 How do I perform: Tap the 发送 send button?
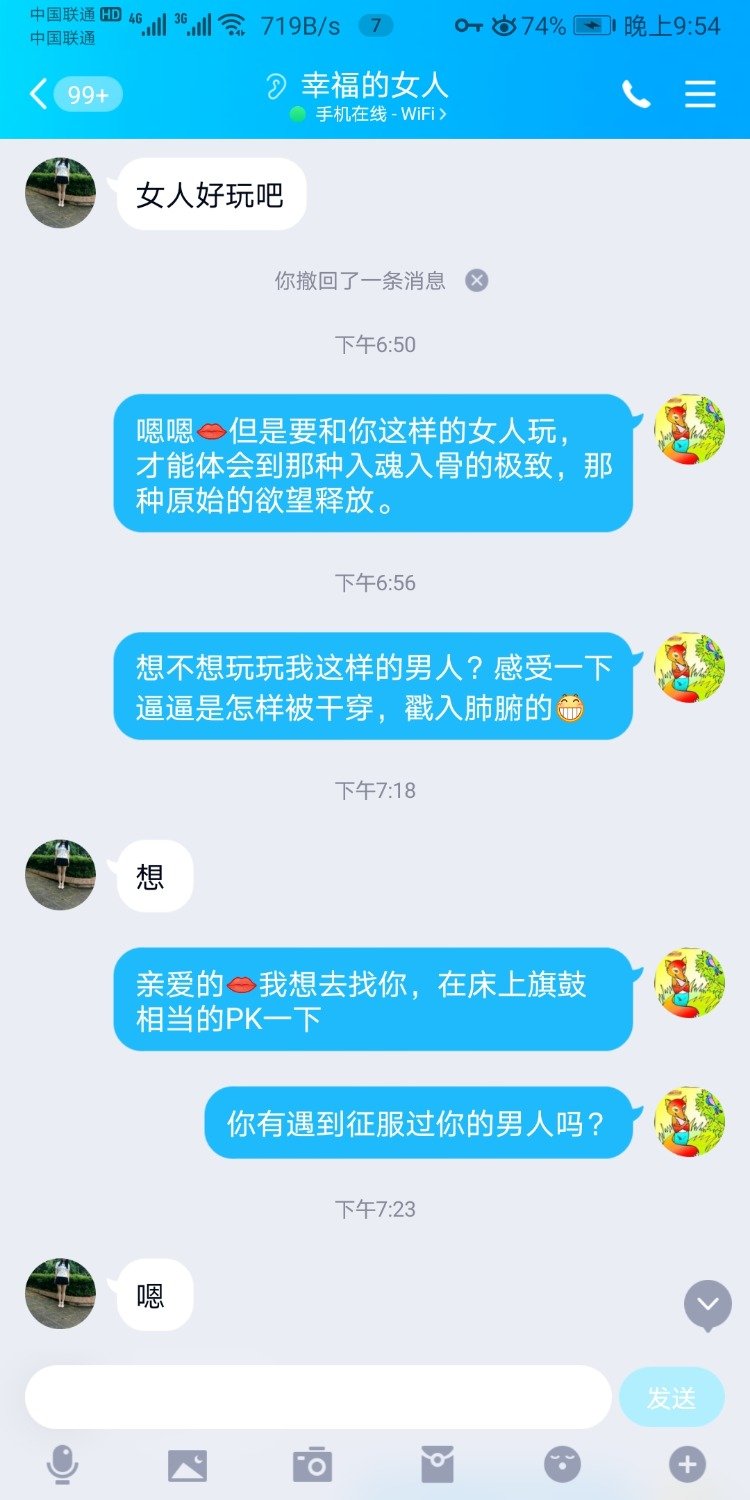coord(671,1397)
